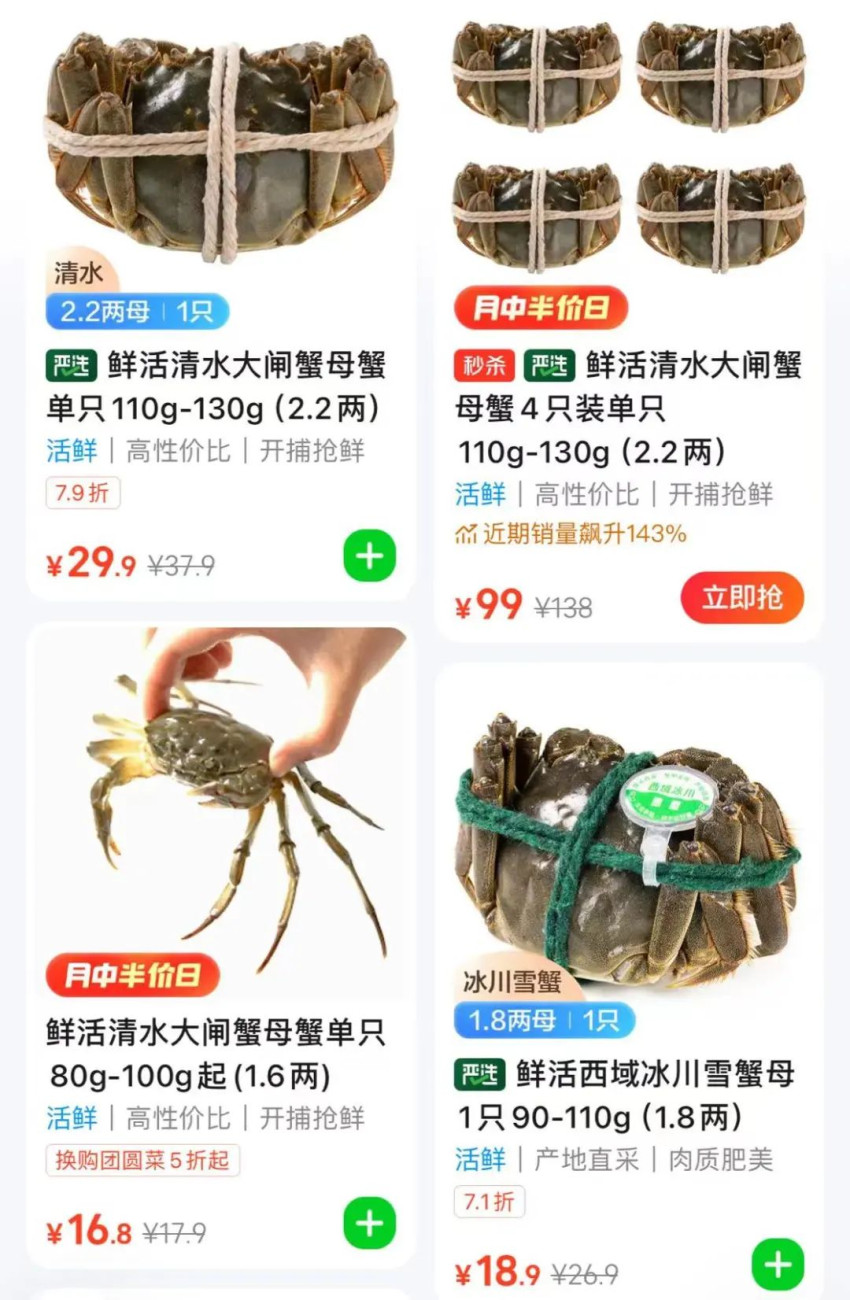Click the 月中半价日 banner on the 16.8 yuan crab
Screen dimensions: 850x1300
click(x=133, y=975)
